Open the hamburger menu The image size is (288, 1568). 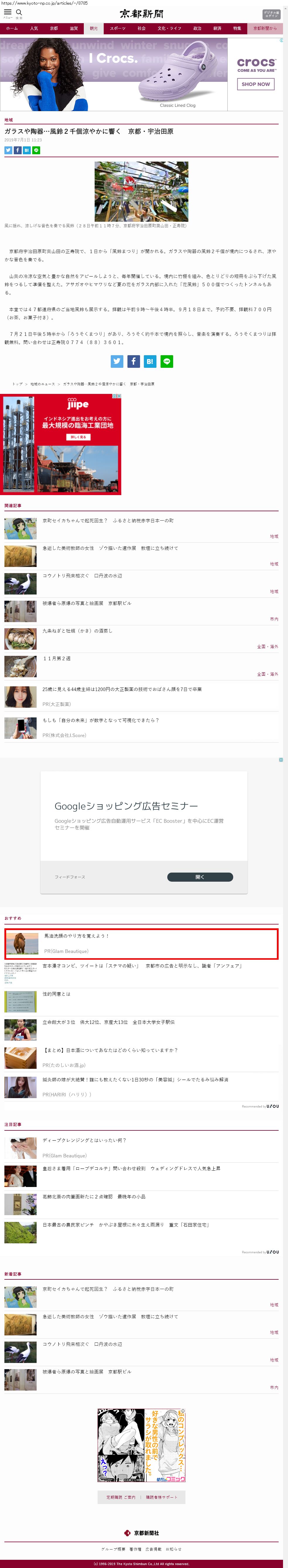pos(8,13)
